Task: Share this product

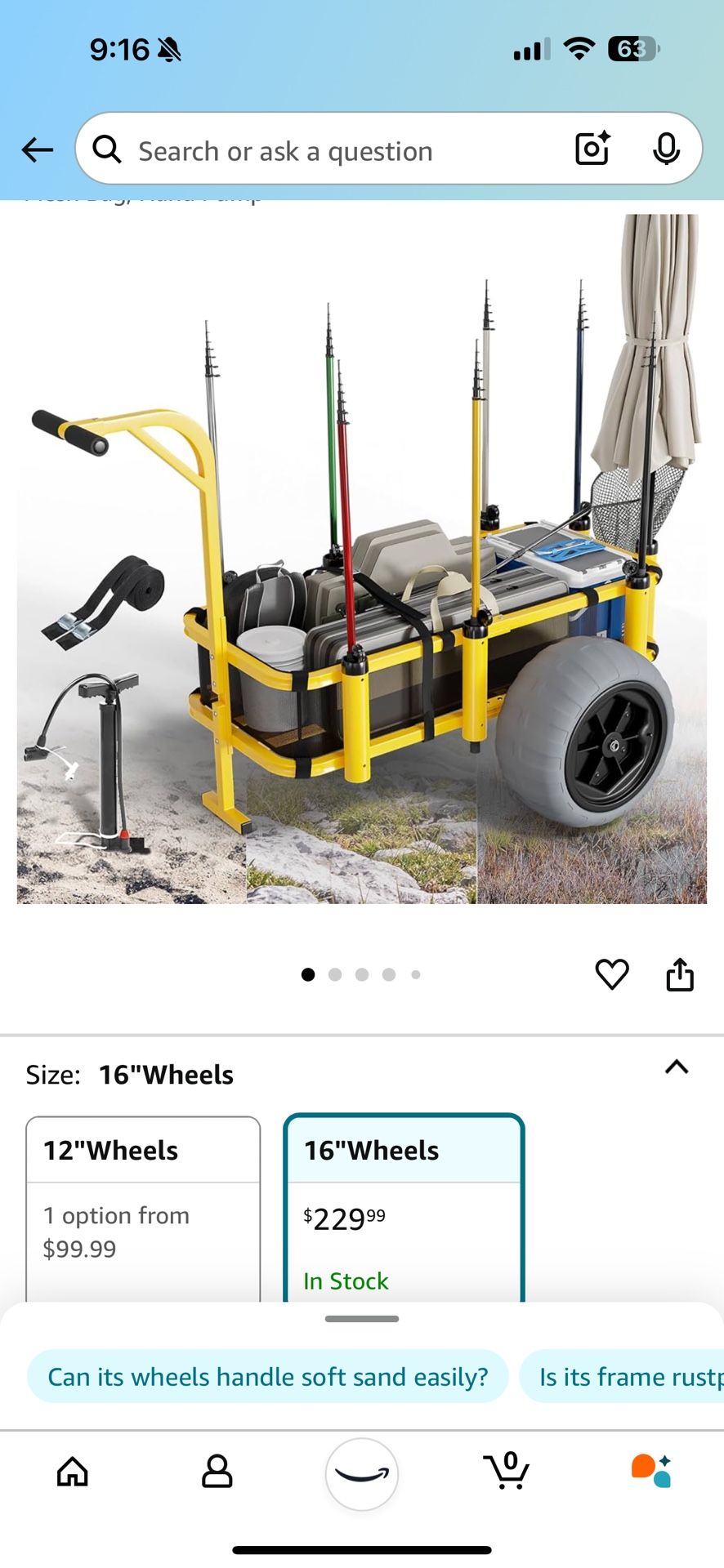Action: [680, 973]
